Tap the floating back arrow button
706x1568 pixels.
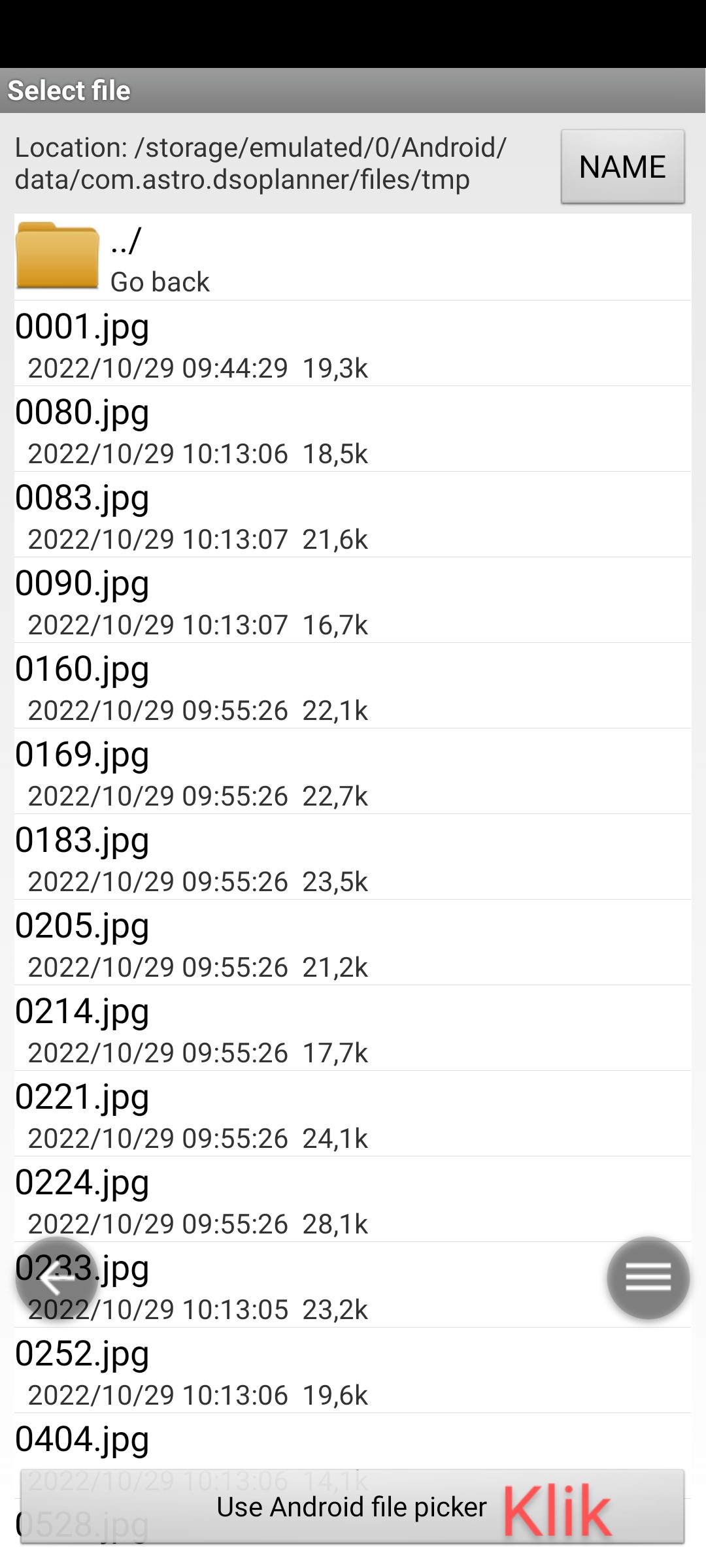pyautogui.click(x=57, y=1278)
